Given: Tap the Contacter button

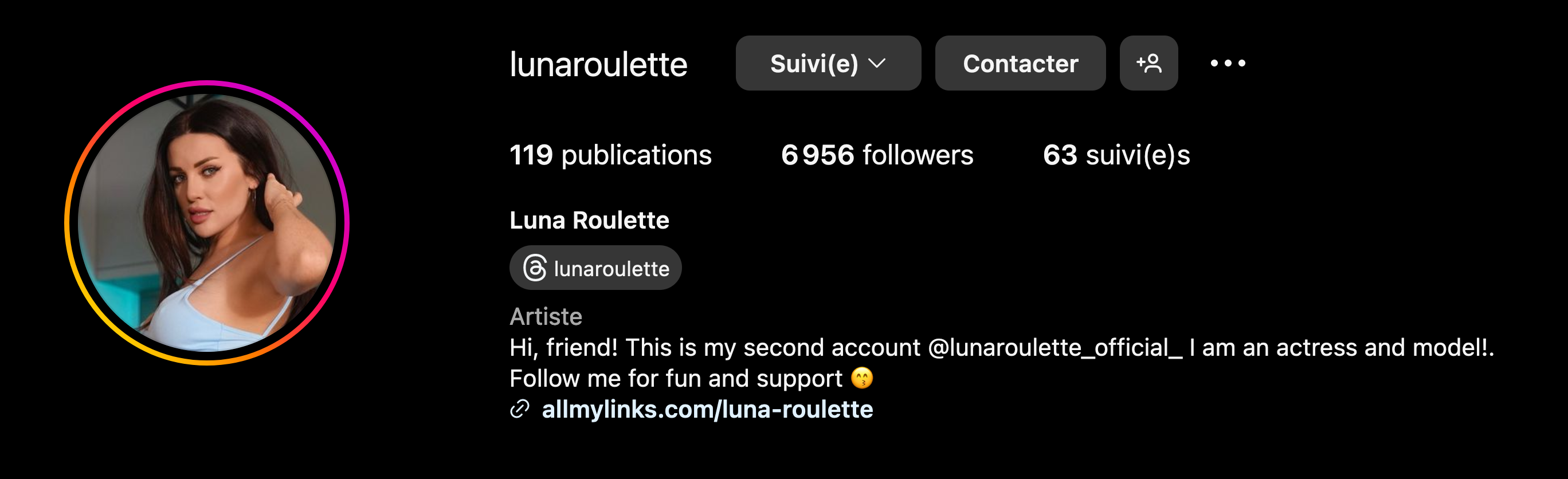Looking at the screenshot, I should click(1020, 63).
